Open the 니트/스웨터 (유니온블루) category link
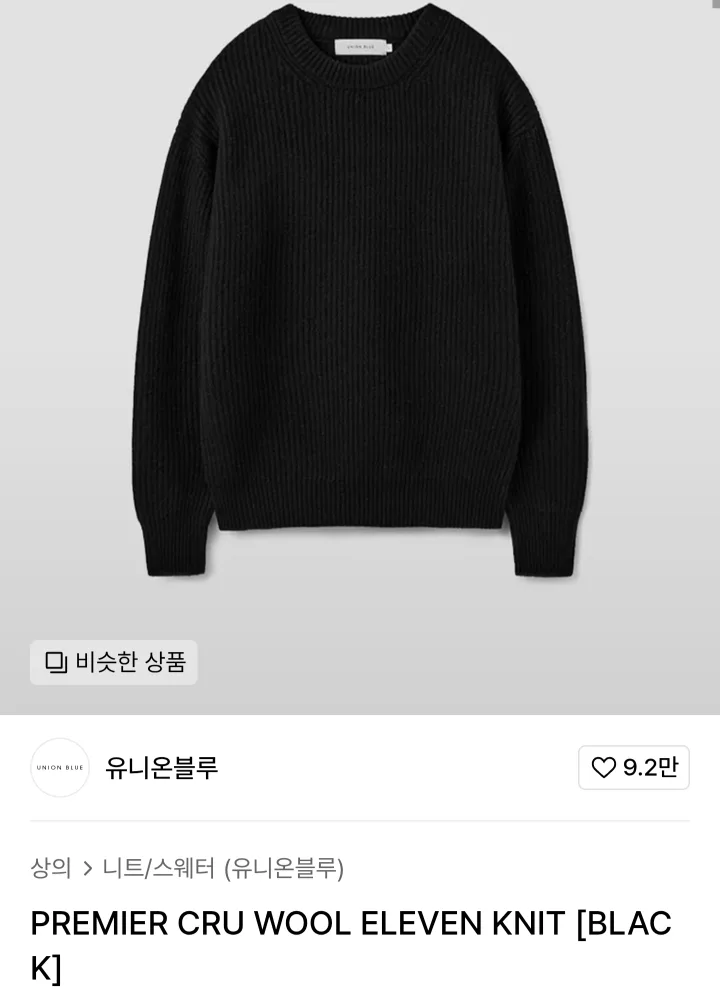This screenshot has width=720, height=990. tap(223, 868)
